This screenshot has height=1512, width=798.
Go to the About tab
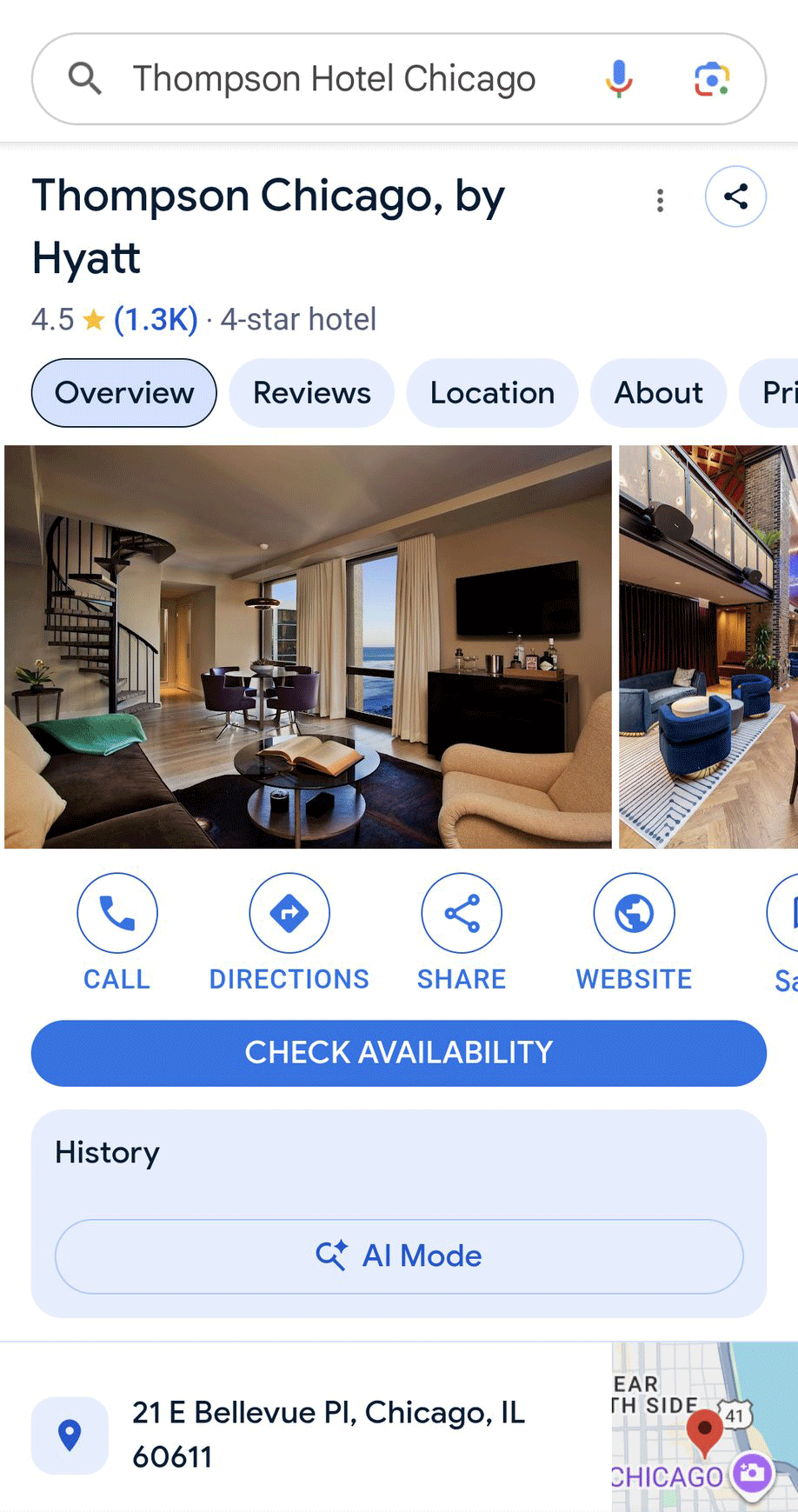658,393
